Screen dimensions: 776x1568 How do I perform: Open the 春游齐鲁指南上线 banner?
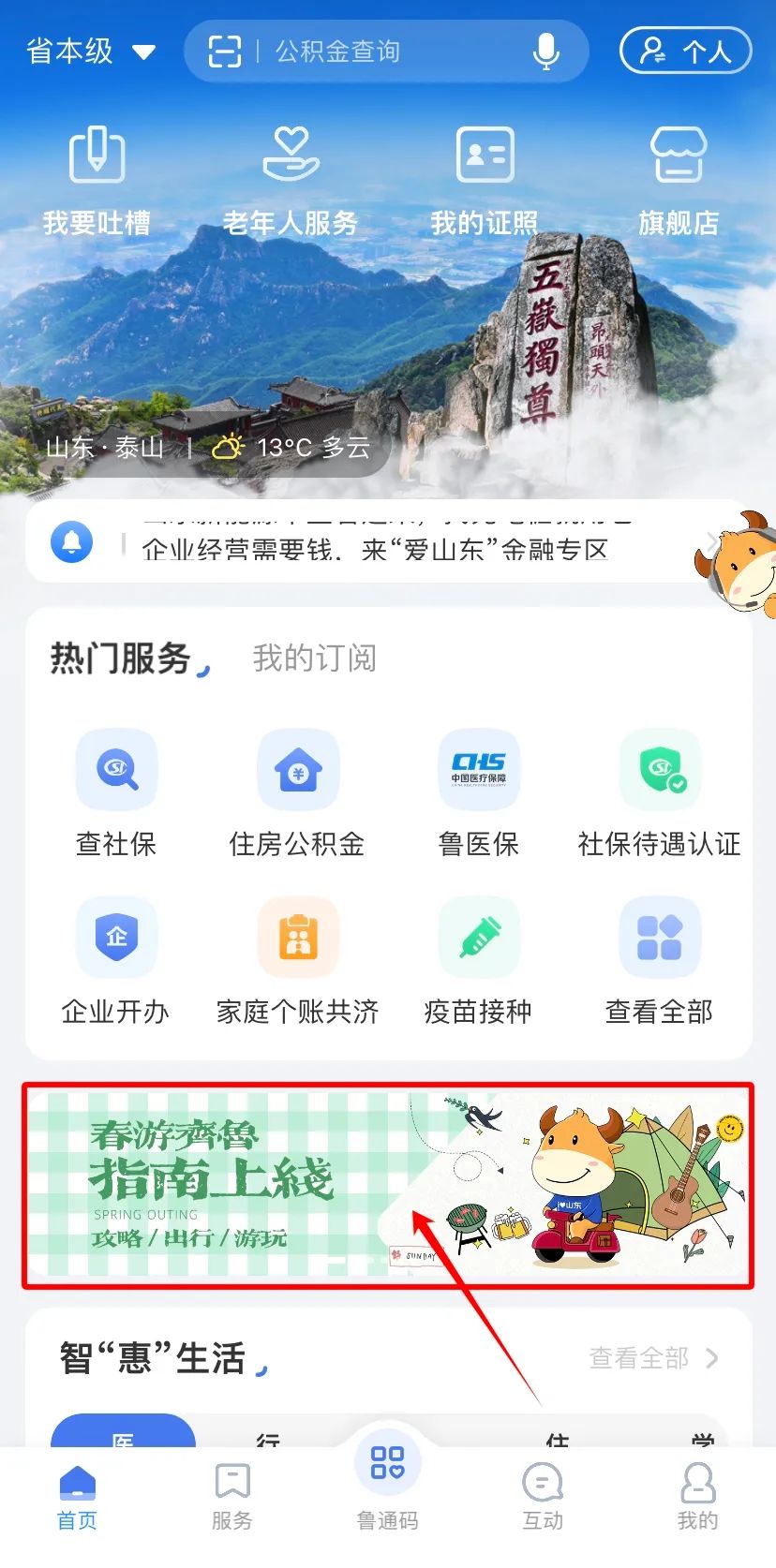coord(388,1185)
